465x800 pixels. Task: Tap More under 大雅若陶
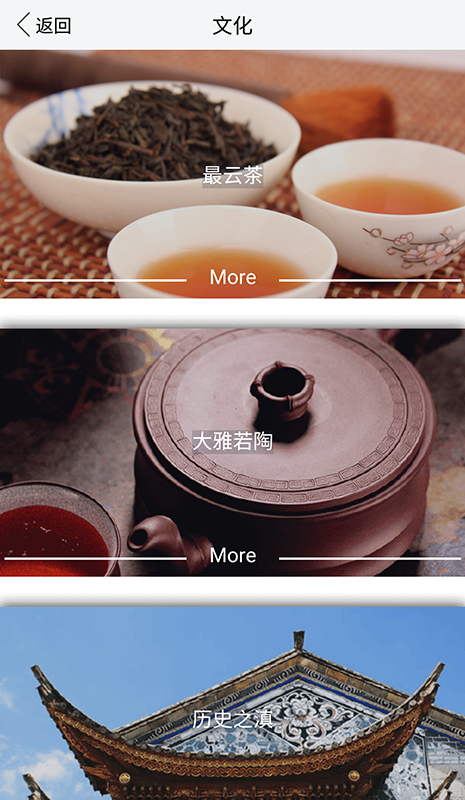point(233,555)
